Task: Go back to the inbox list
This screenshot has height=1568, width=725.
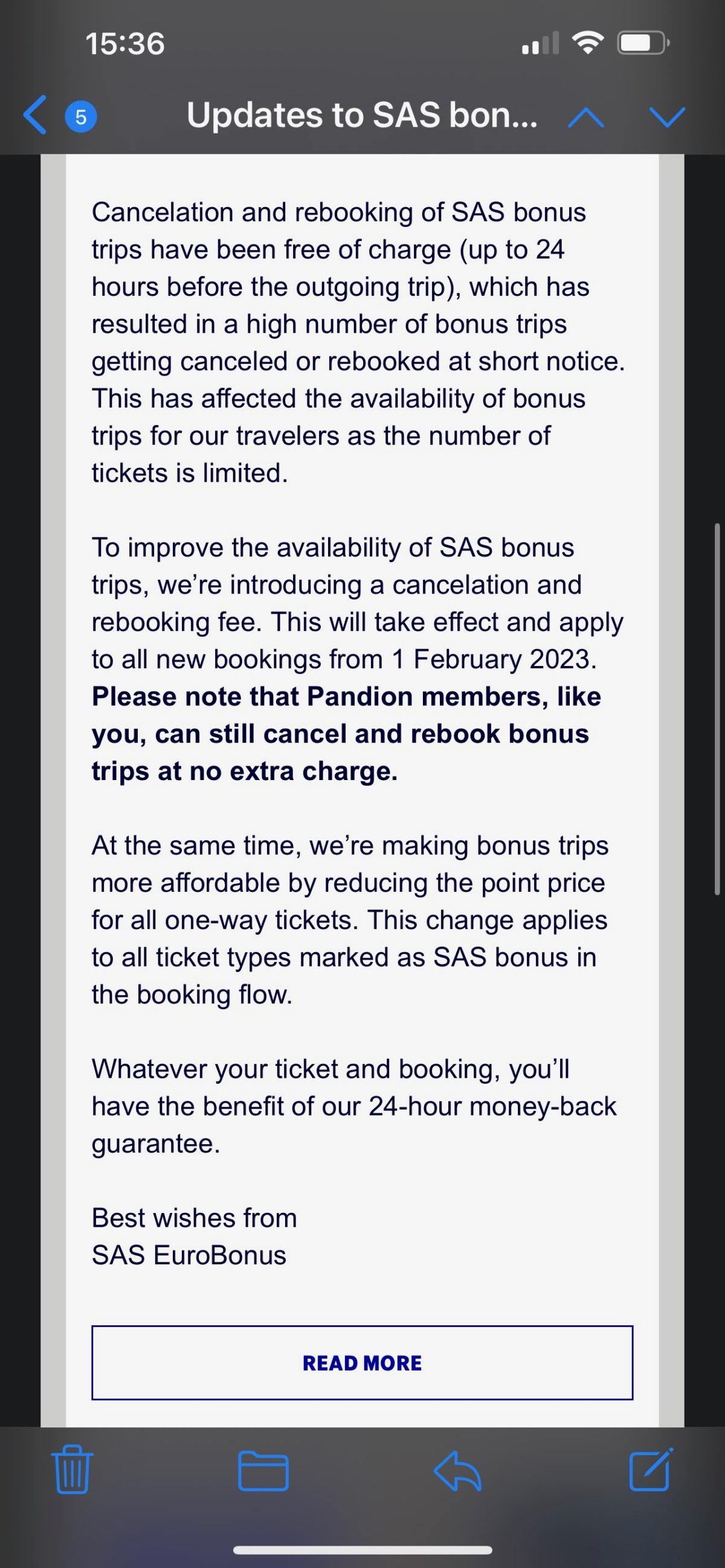Action: click(x=37, y=115)
